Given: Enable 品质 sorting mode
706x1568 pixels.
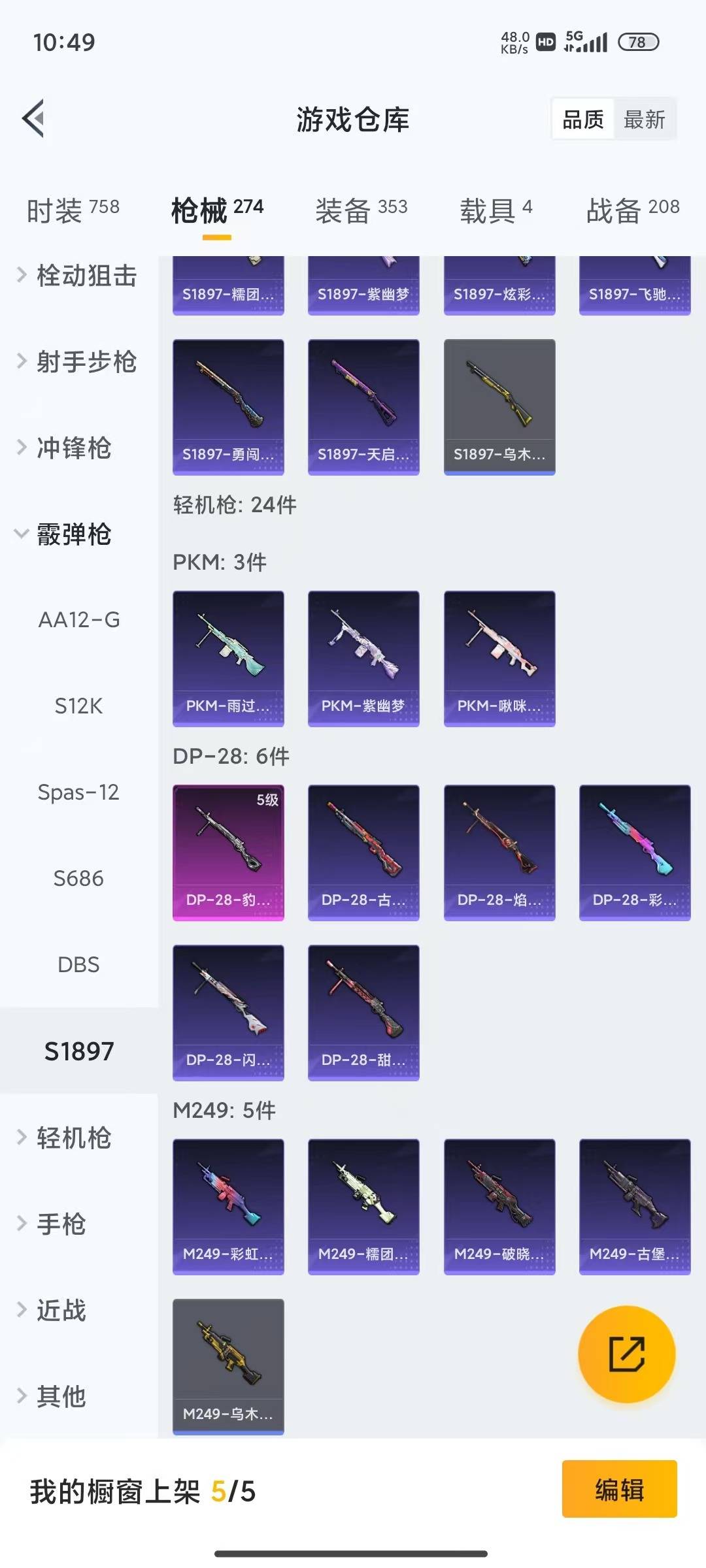Looking at the screenshot, I should tap(582, 119).
